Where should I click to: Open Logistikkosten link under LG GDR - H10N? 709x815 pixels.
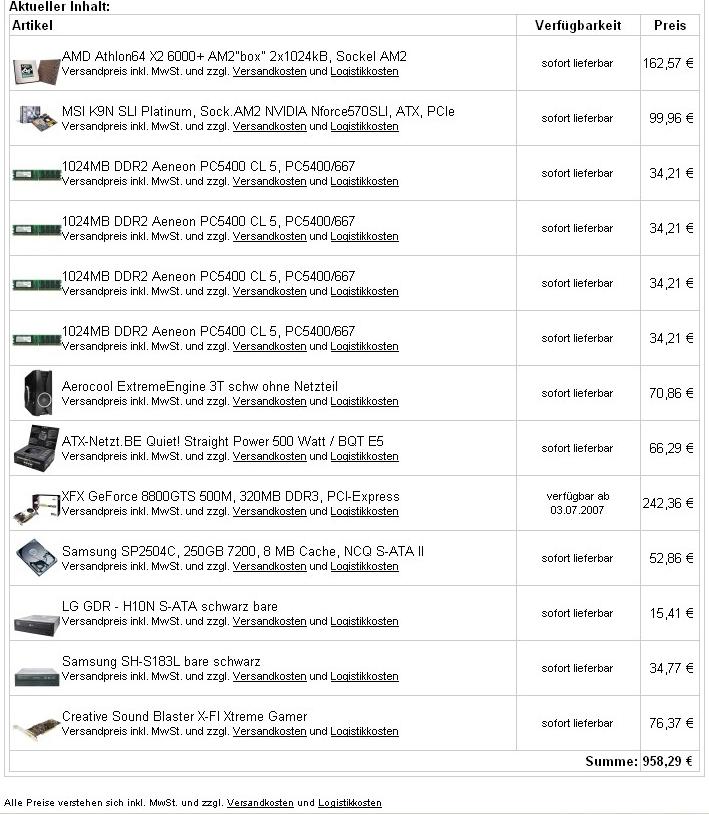pos(364,622)
